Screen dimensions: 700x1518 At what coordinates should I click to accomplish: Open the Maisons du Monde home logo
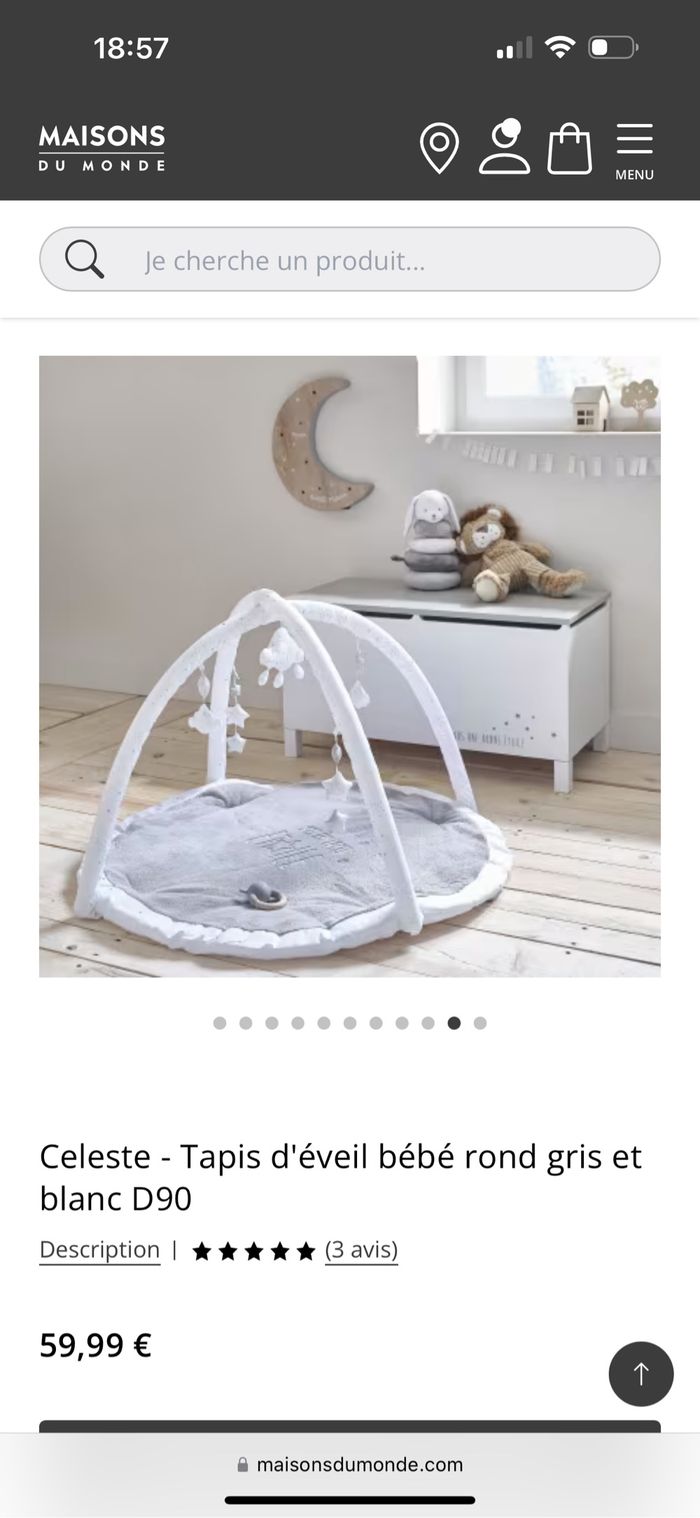[x=102, y=148]
